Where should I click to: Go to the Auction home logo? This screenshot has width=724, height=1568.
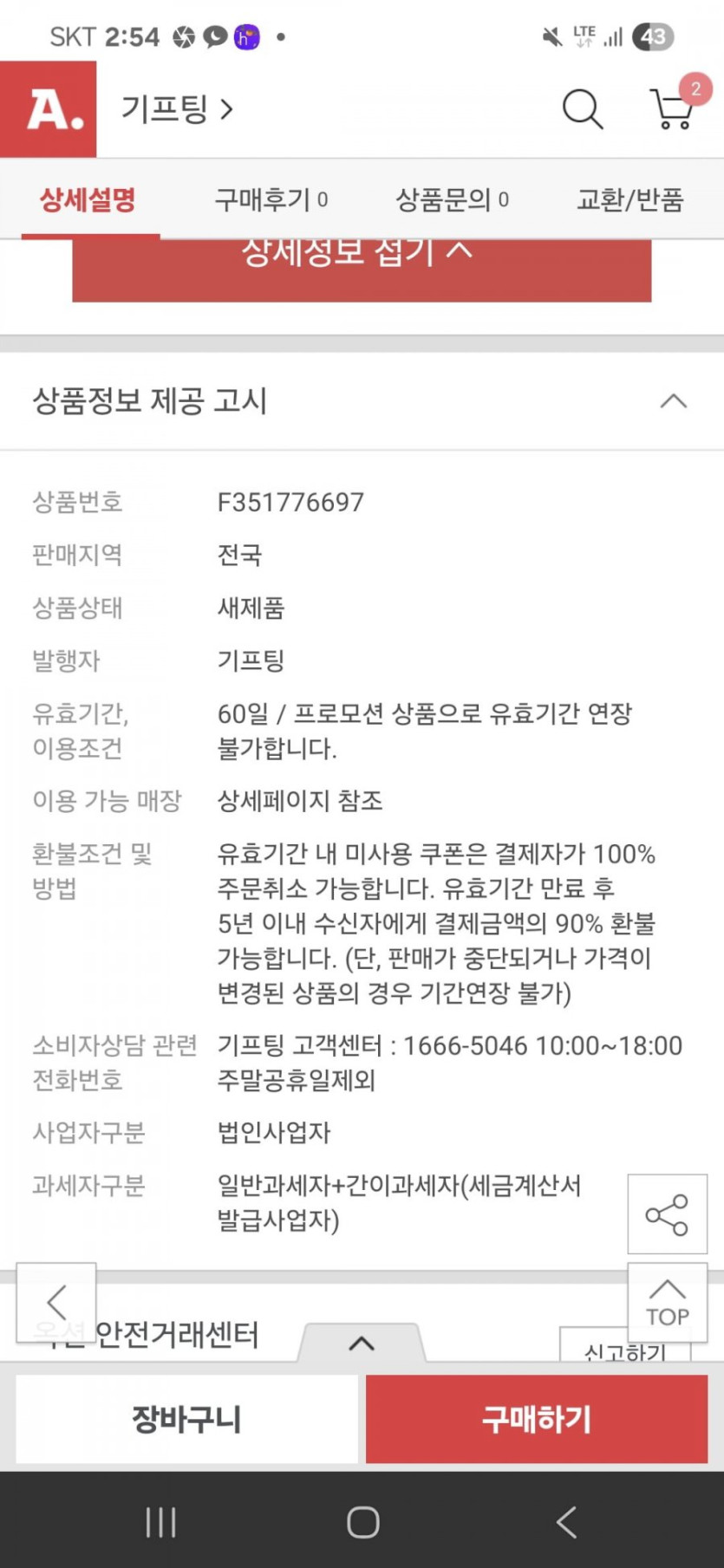click(49, 109)
